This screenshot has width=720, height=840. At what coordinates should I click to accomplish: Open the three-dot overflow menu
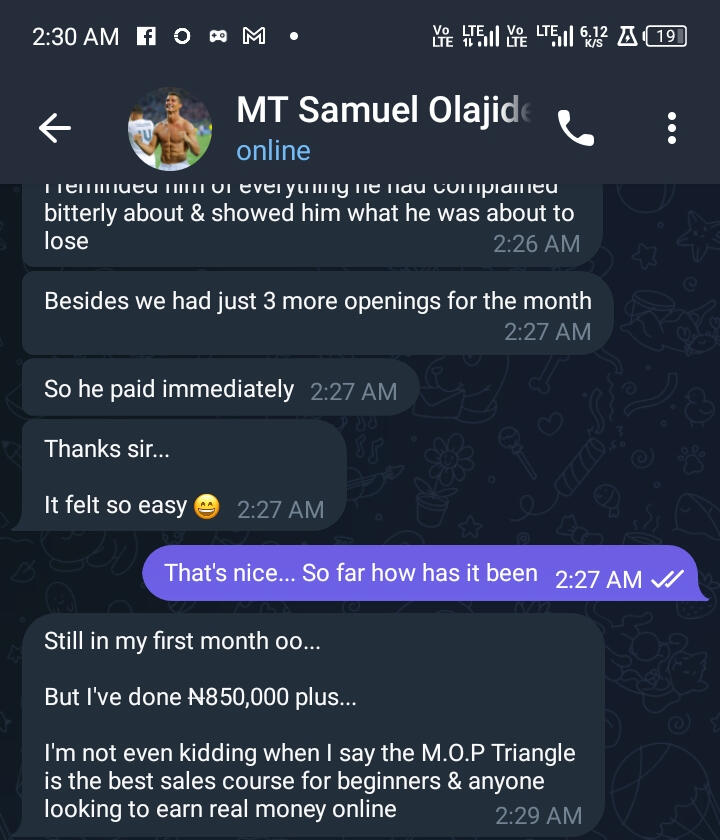click(x=671, y=128)
